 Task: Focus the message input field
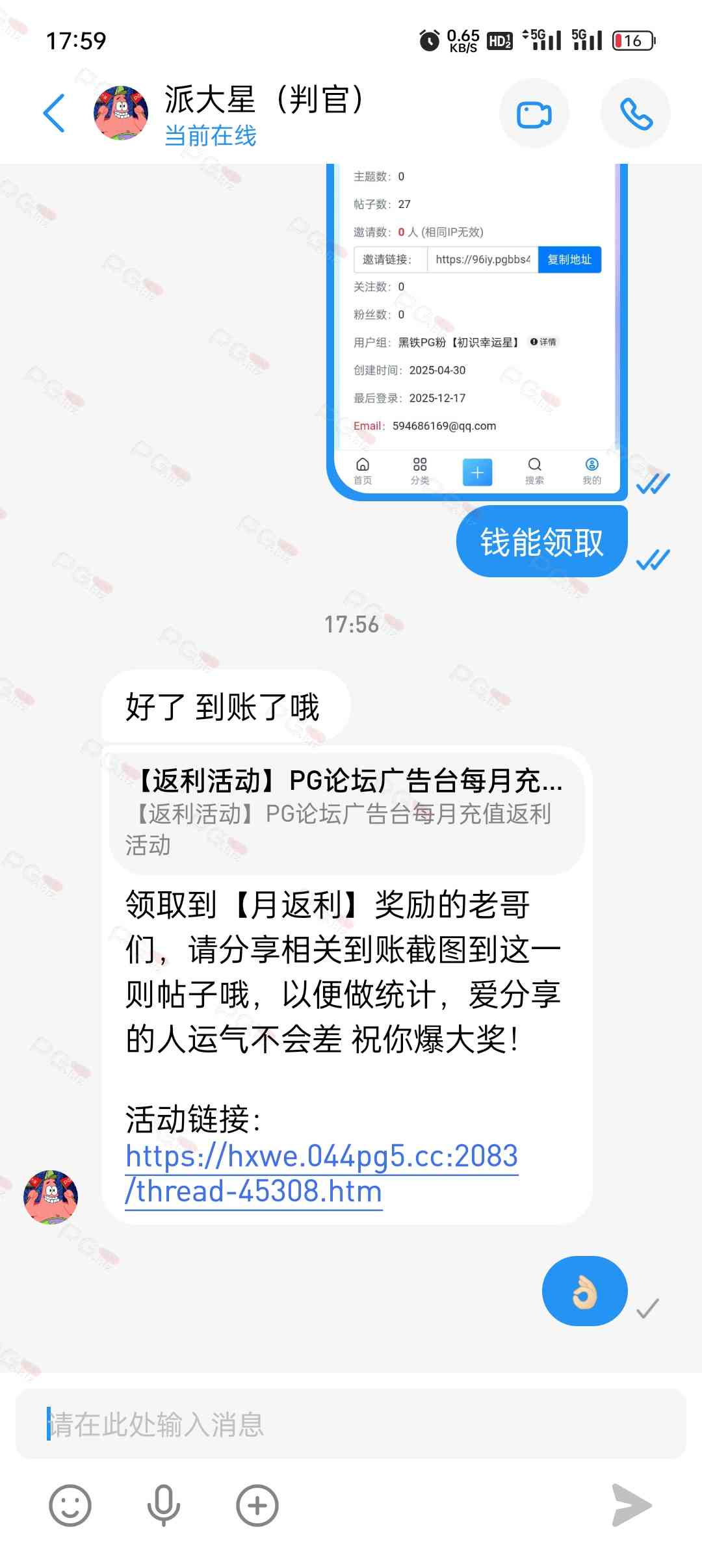[x=351, y=1424]
